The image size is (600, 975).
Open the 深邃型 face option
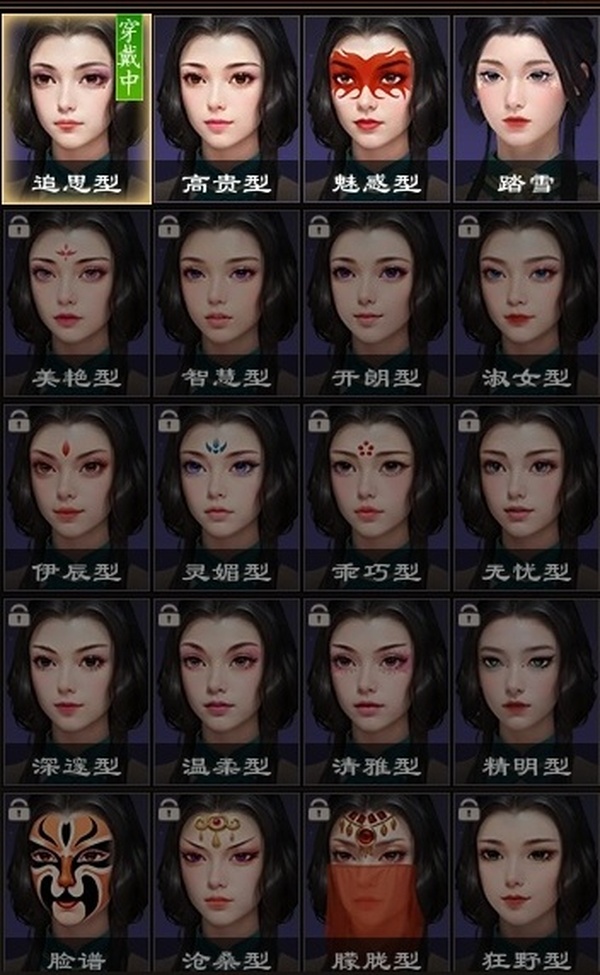[x=76, y=690]
